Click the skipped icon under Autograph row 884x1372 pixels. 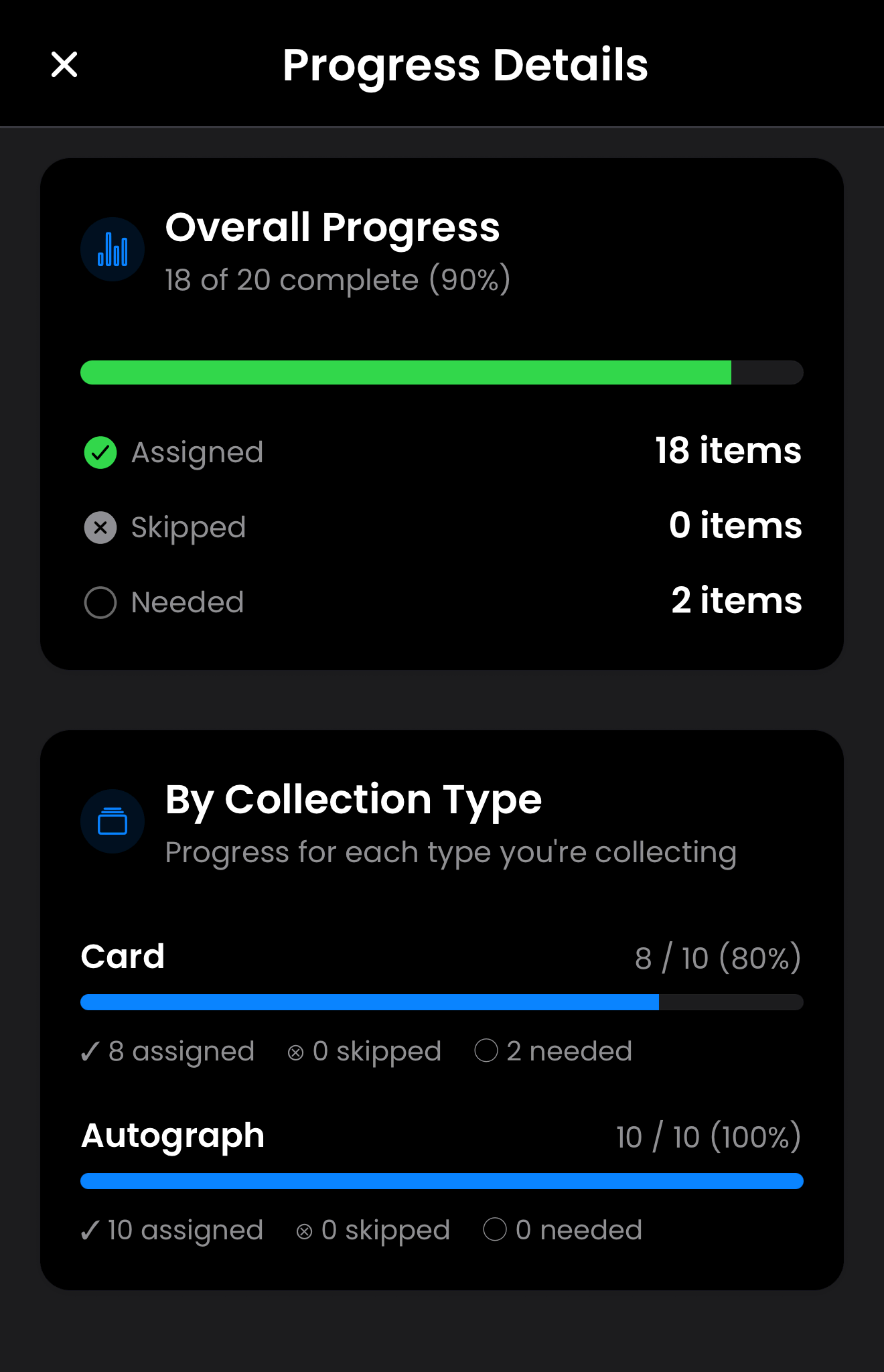(x=303, y=1229)
